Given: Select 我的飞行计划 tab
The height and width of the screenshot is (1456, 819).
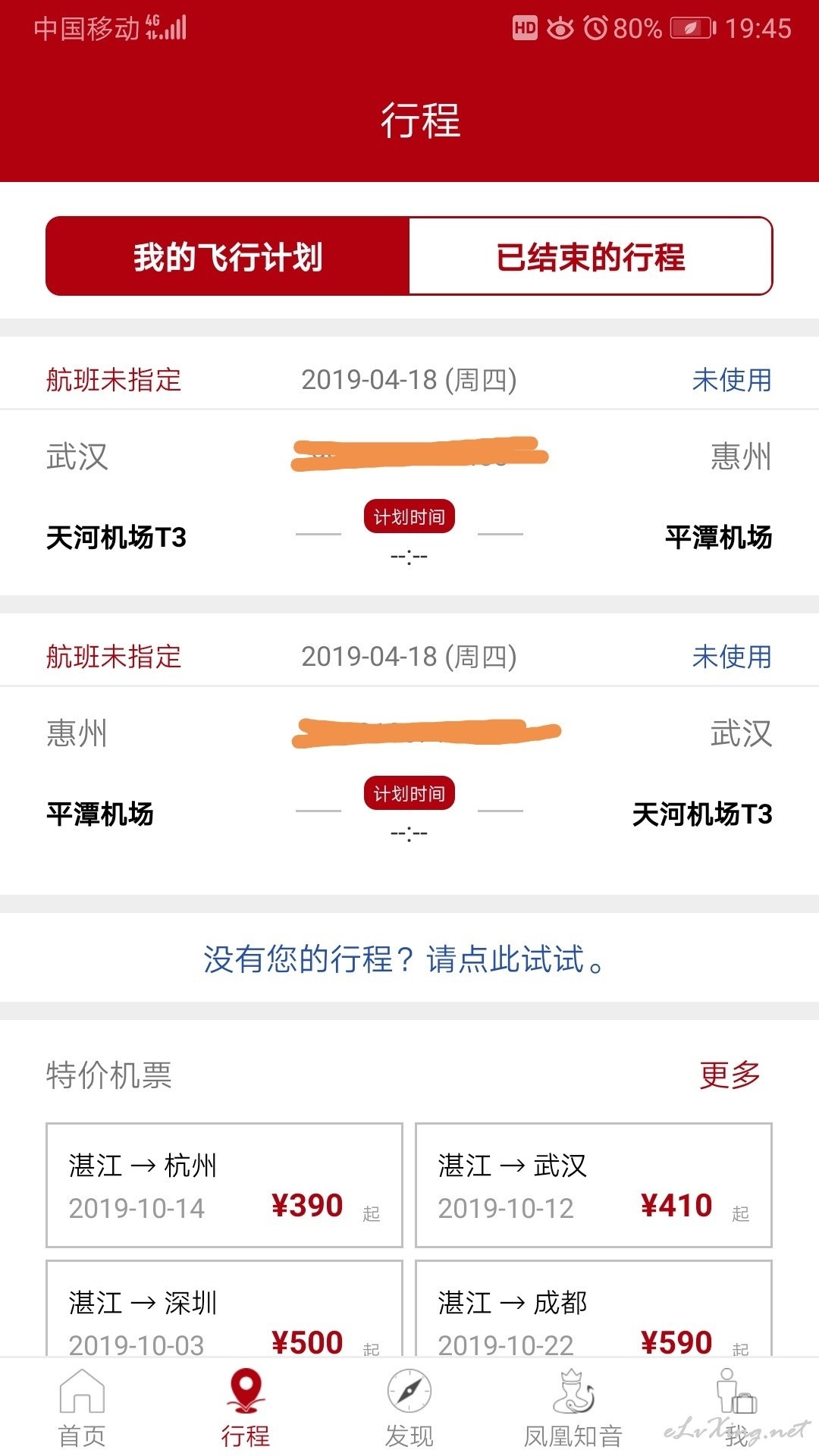Looking at the screenshot, I should pos(227,256).
